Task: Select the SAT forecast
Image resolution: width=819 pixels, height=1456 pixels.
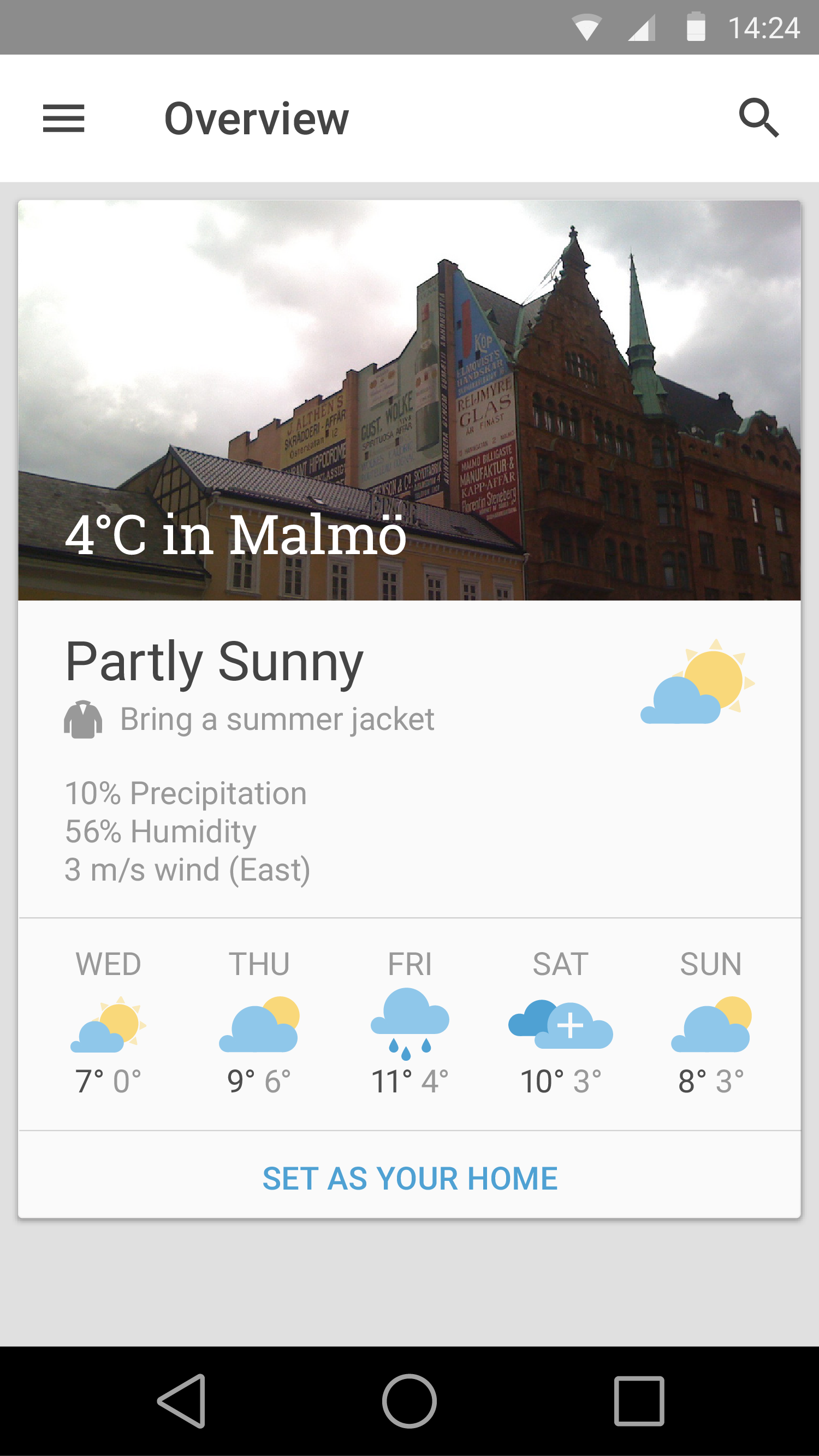Action: (x=561, y=1023)
